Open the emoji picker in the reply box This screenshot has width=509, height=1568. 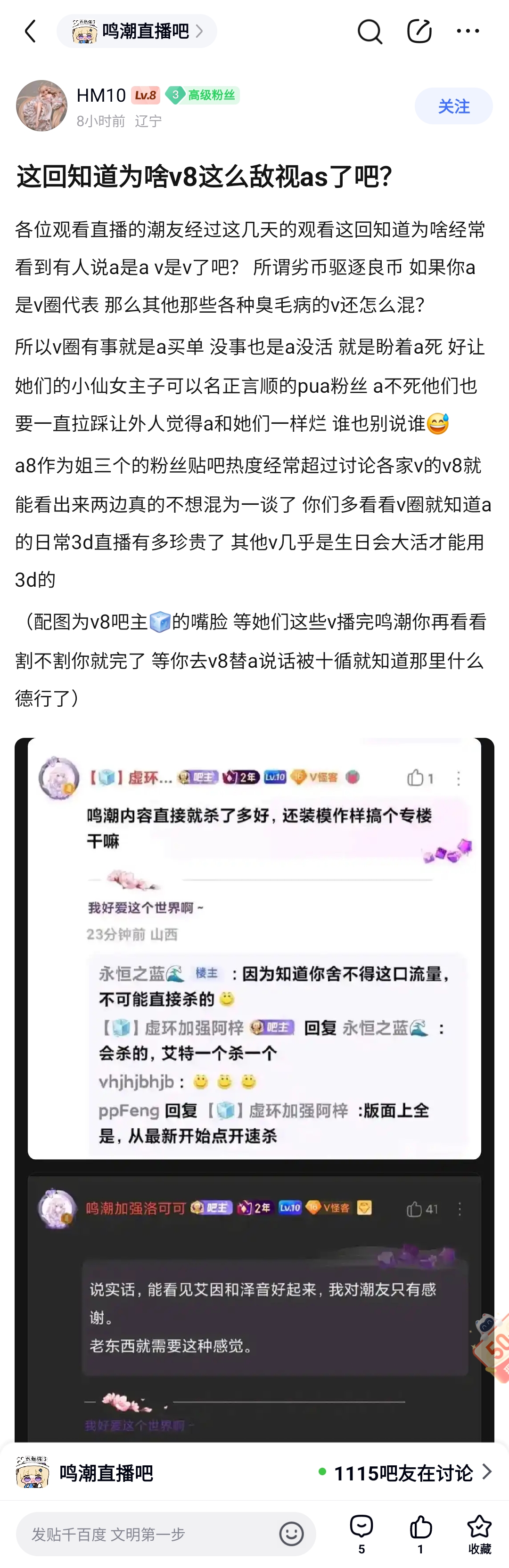pyautogui.click(x=291, y=1534)
